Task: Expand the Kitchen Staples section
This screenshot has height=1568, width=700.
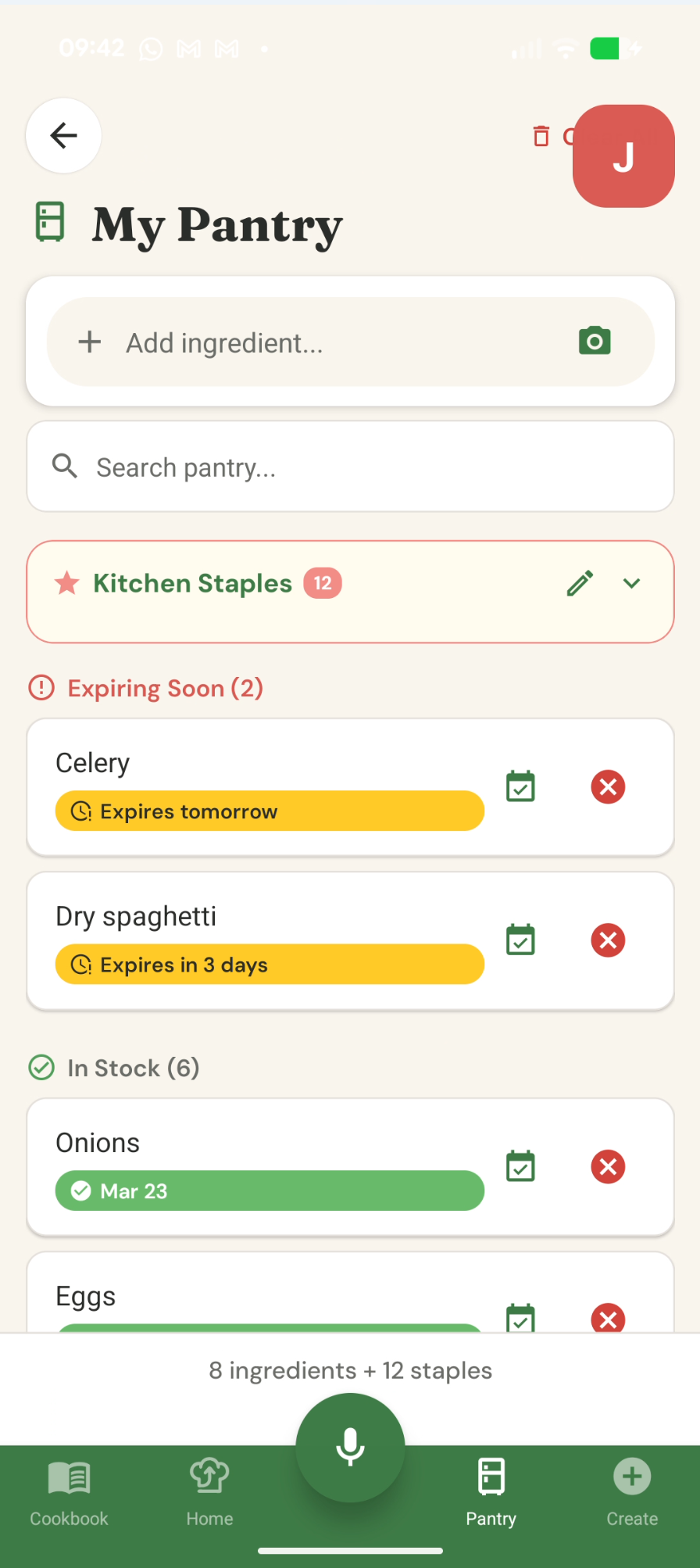Action: pos(631,583)
